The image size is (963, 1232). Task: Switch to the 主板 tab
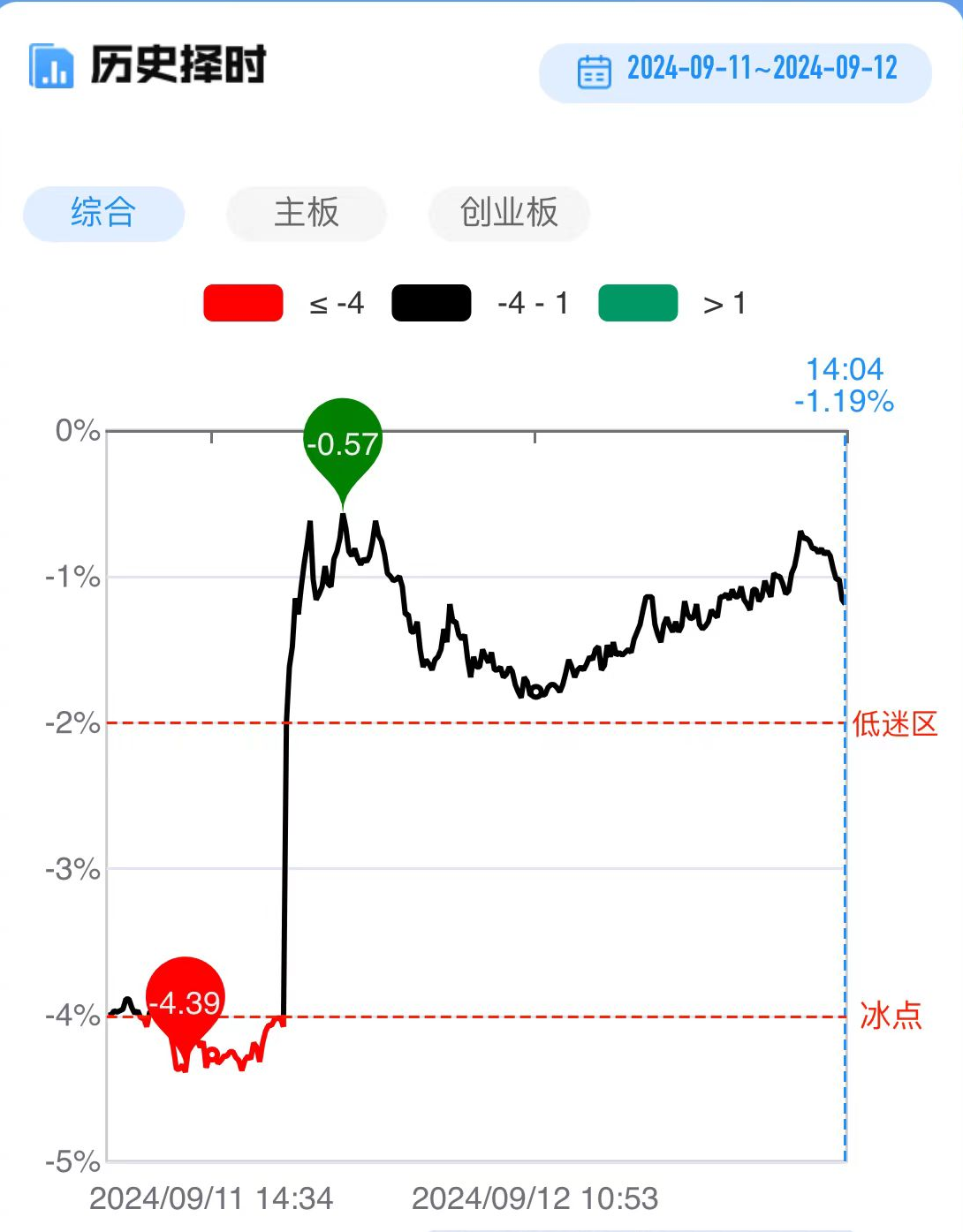tap(307, 214)
